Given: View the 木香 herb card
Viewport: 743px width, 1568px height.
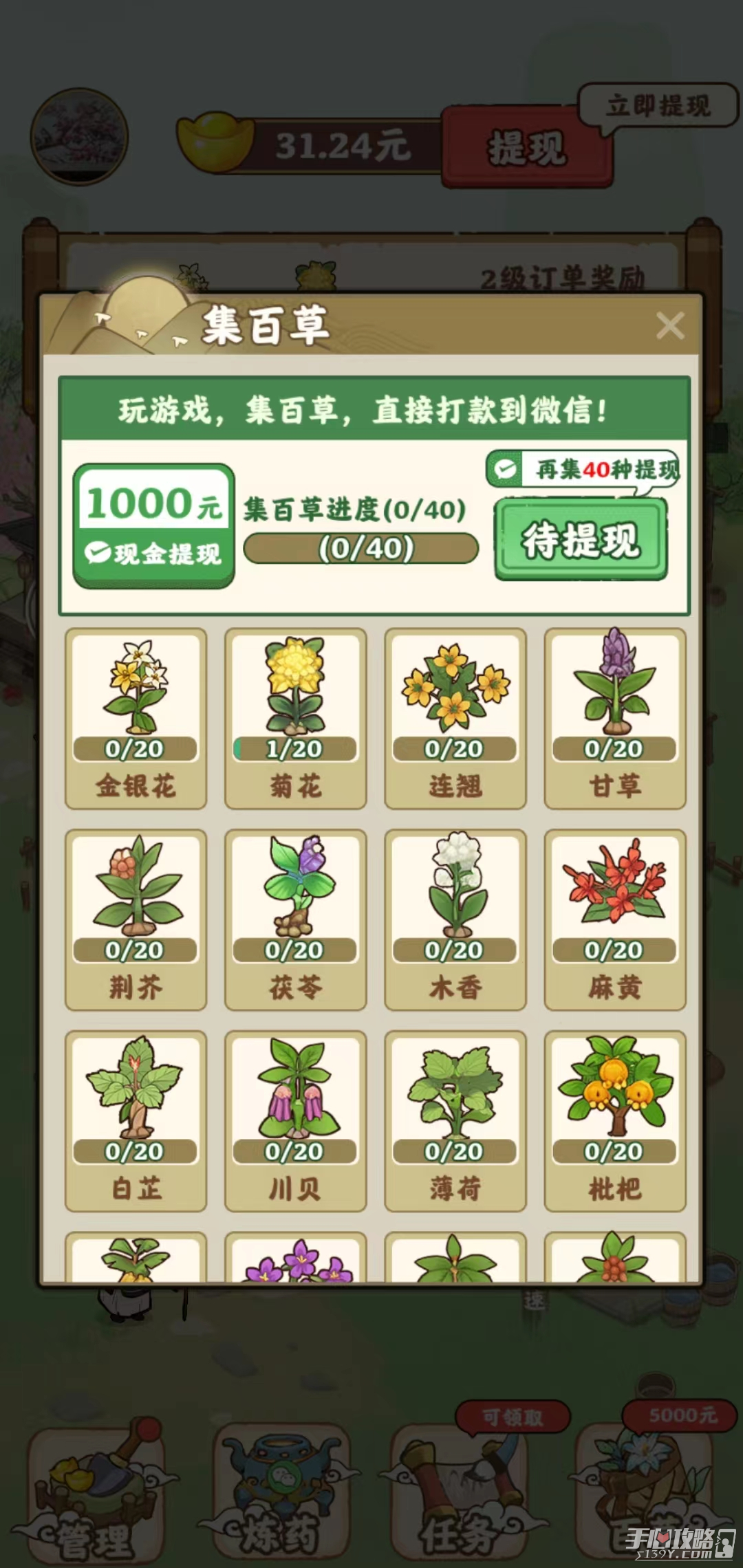Looking at the screenshot, I should pos(455,919).
